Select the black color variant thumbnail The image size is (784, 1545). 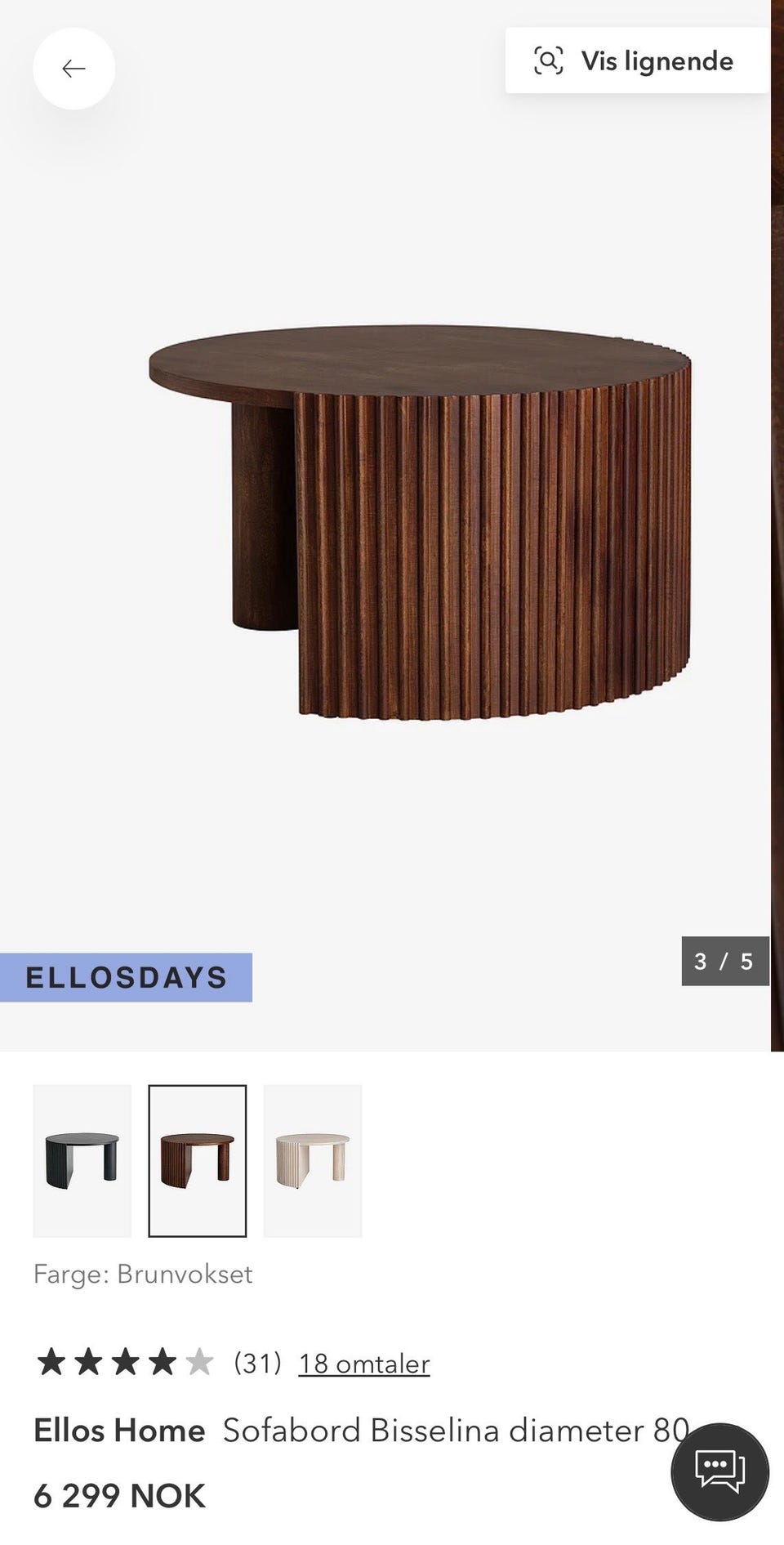82,1160
